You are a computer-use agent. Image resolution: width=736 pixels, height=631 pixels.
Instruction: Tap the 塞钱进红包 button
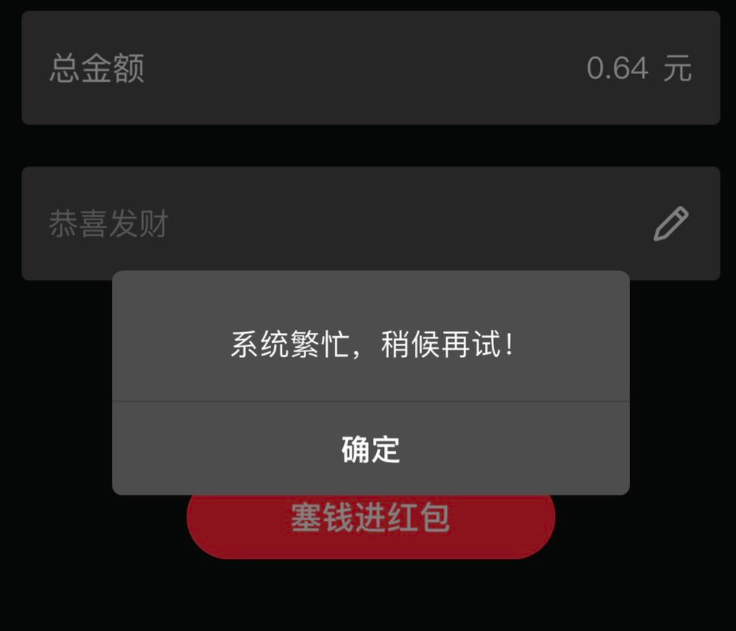pos(370,527)
